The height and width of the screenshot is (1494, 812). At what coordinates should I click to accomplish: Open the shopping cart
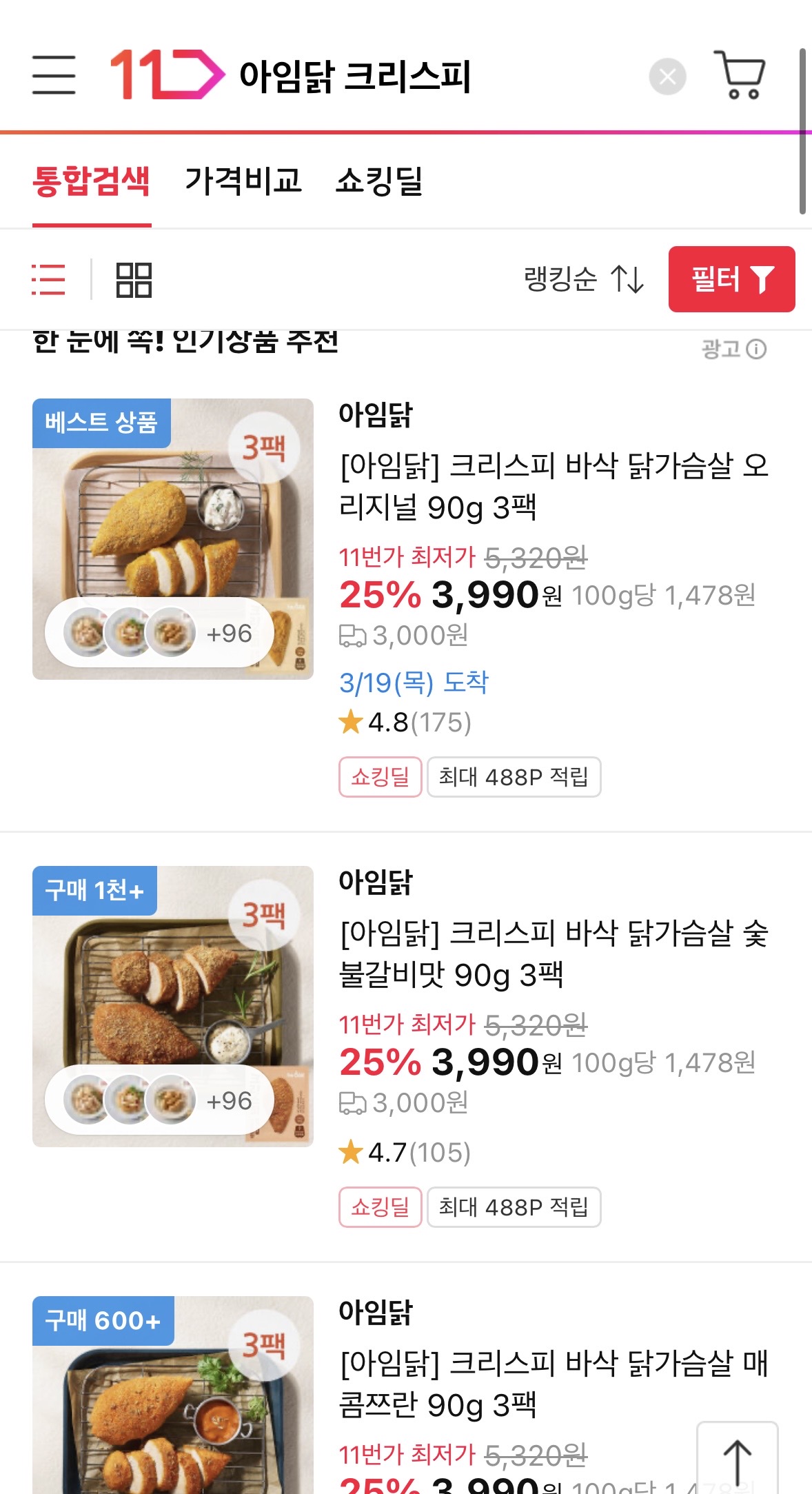(x=740, y=74)
